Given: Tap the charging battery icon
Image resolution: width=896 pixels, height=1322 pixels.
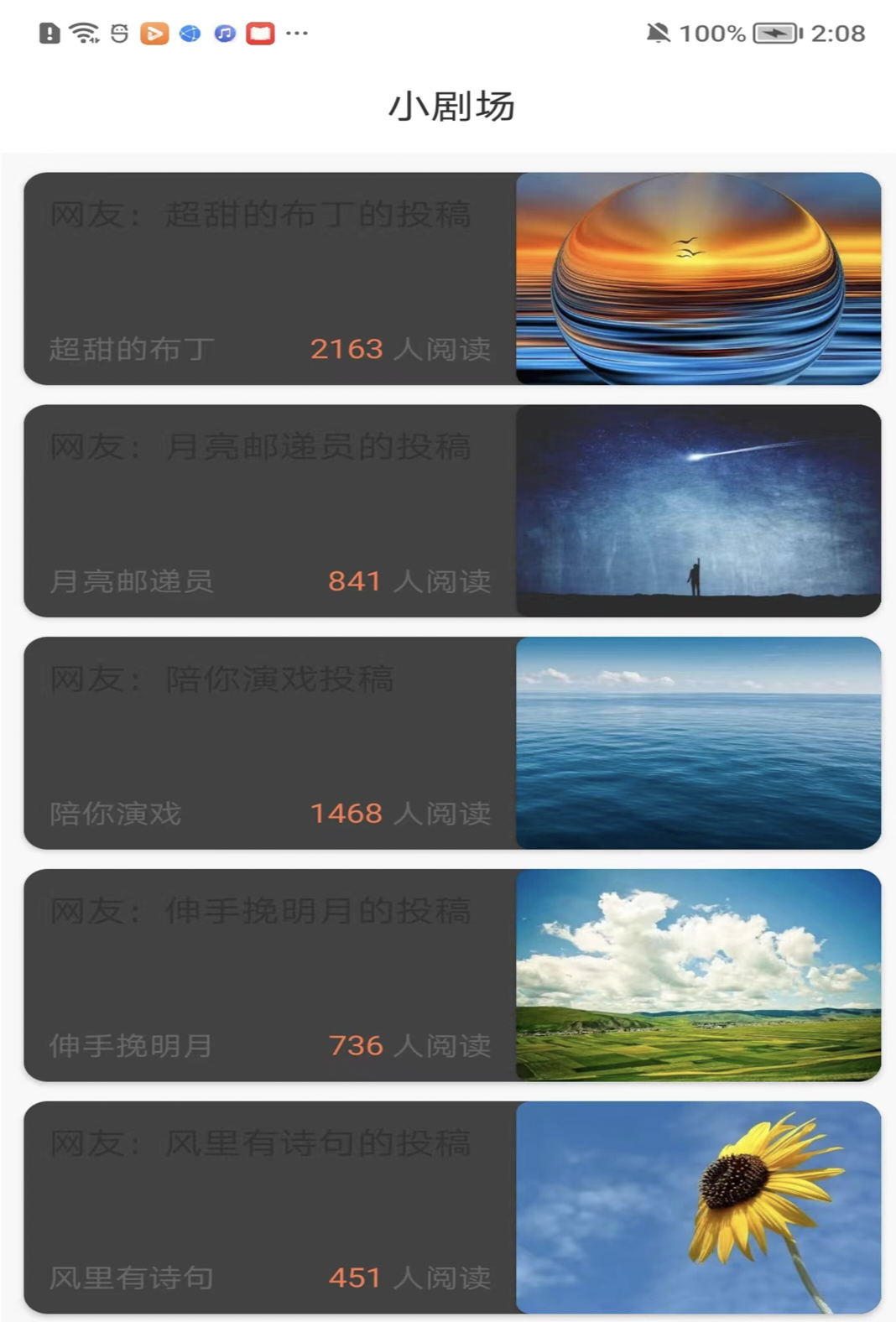Looking at the screenshot, I should coord(776,34).
